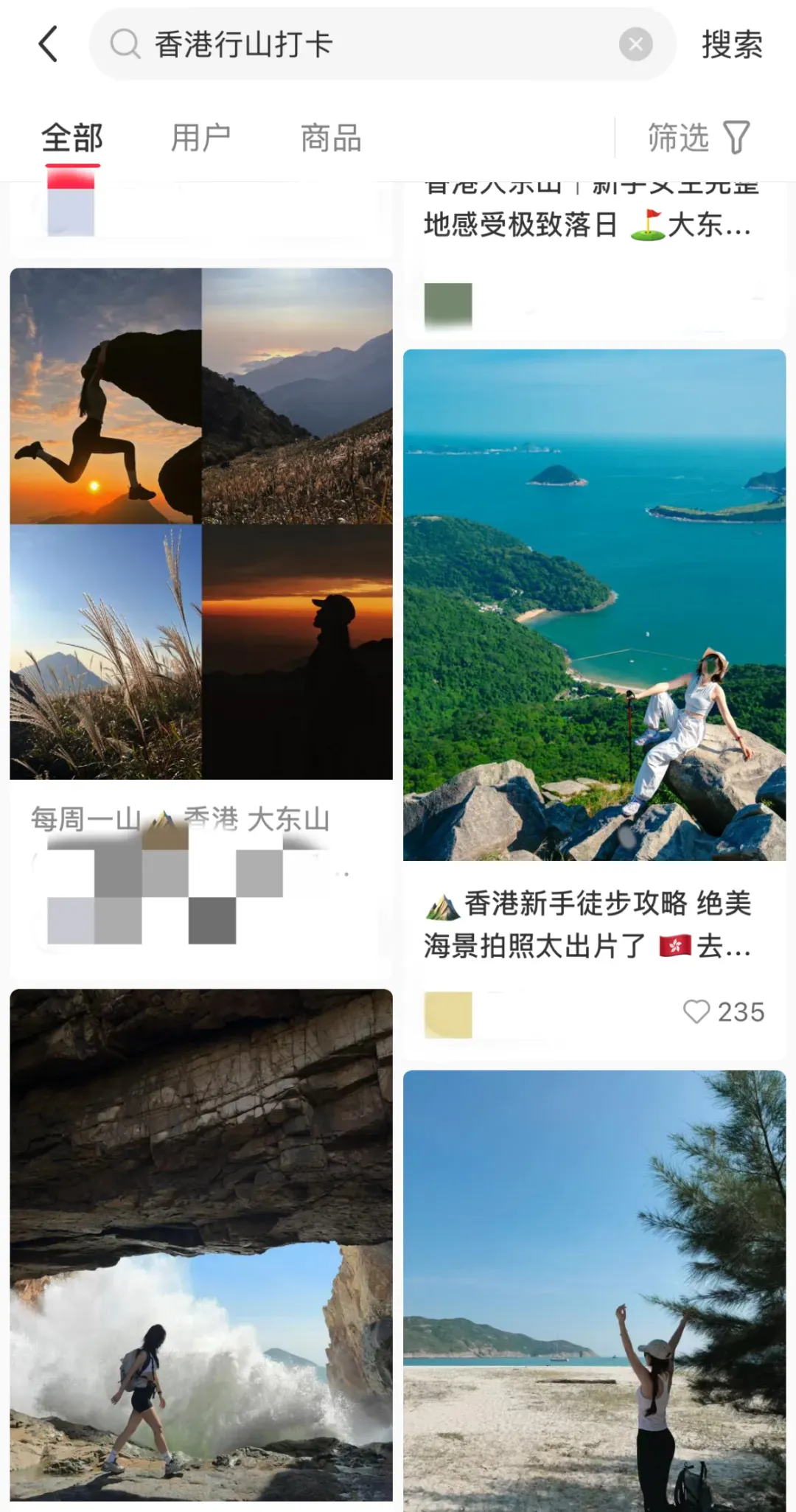Open the beach post with the woman raising her arms
Image resolution: width=796 pixels, height=1512 pixels.
pyautogui.click(x=595, y=1290)
